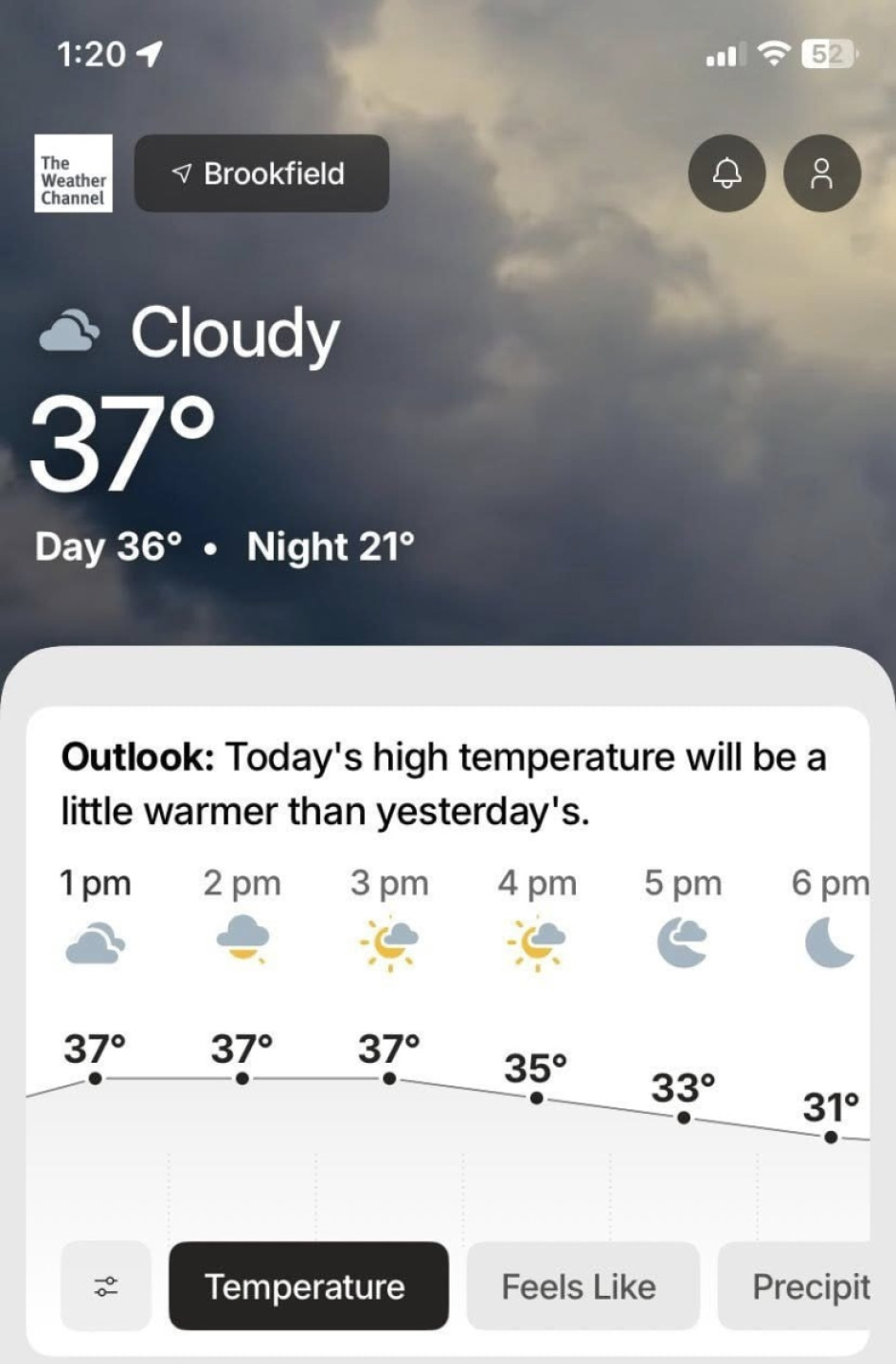Open the chart filter settings icon
This screenshot has width=896, height=1364.
106,1285
